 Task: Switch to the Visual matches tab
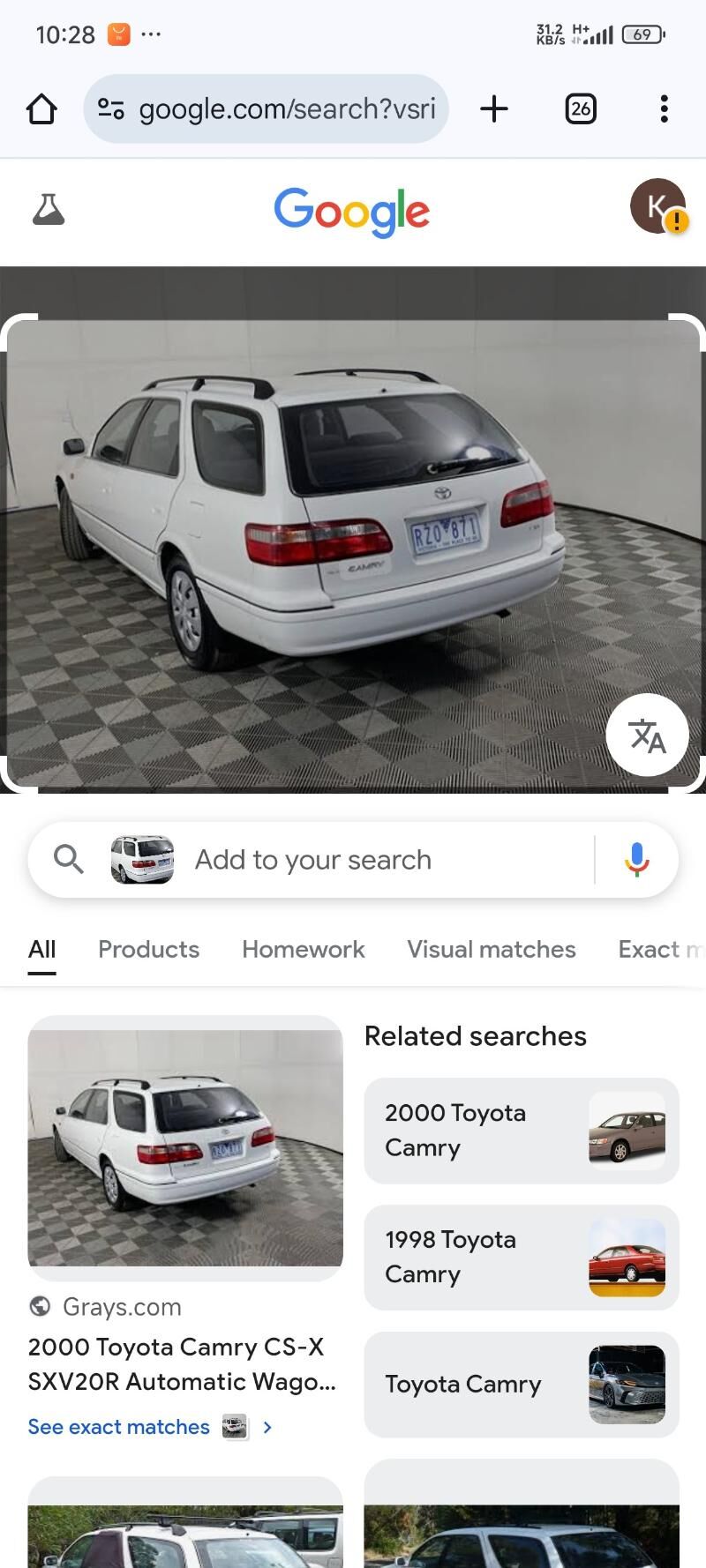(491, 950)
